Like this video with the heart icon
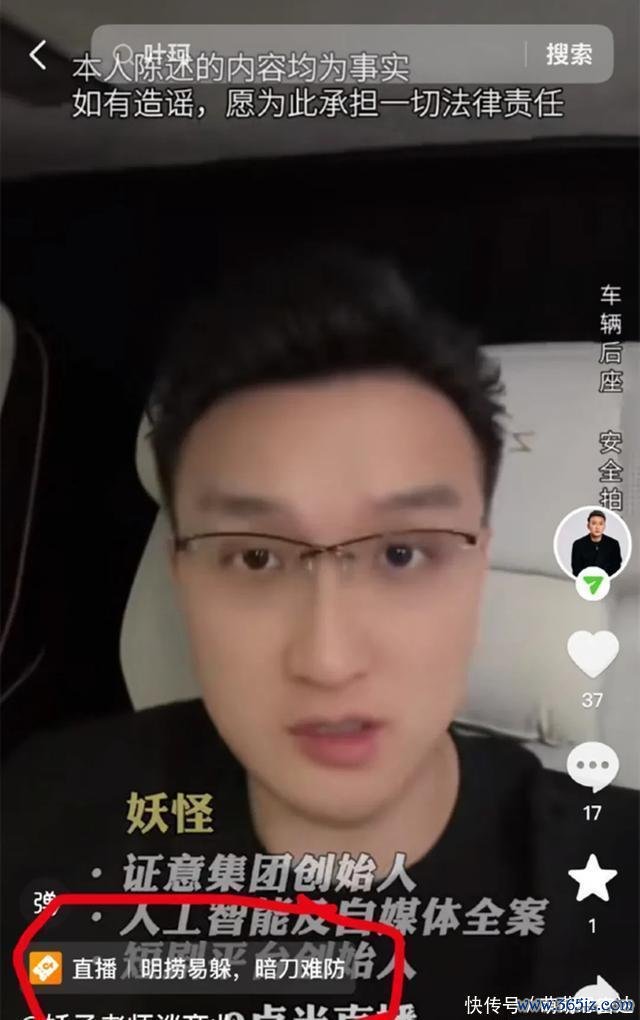The image size is (640, 1020). click(x=593, y=654)
